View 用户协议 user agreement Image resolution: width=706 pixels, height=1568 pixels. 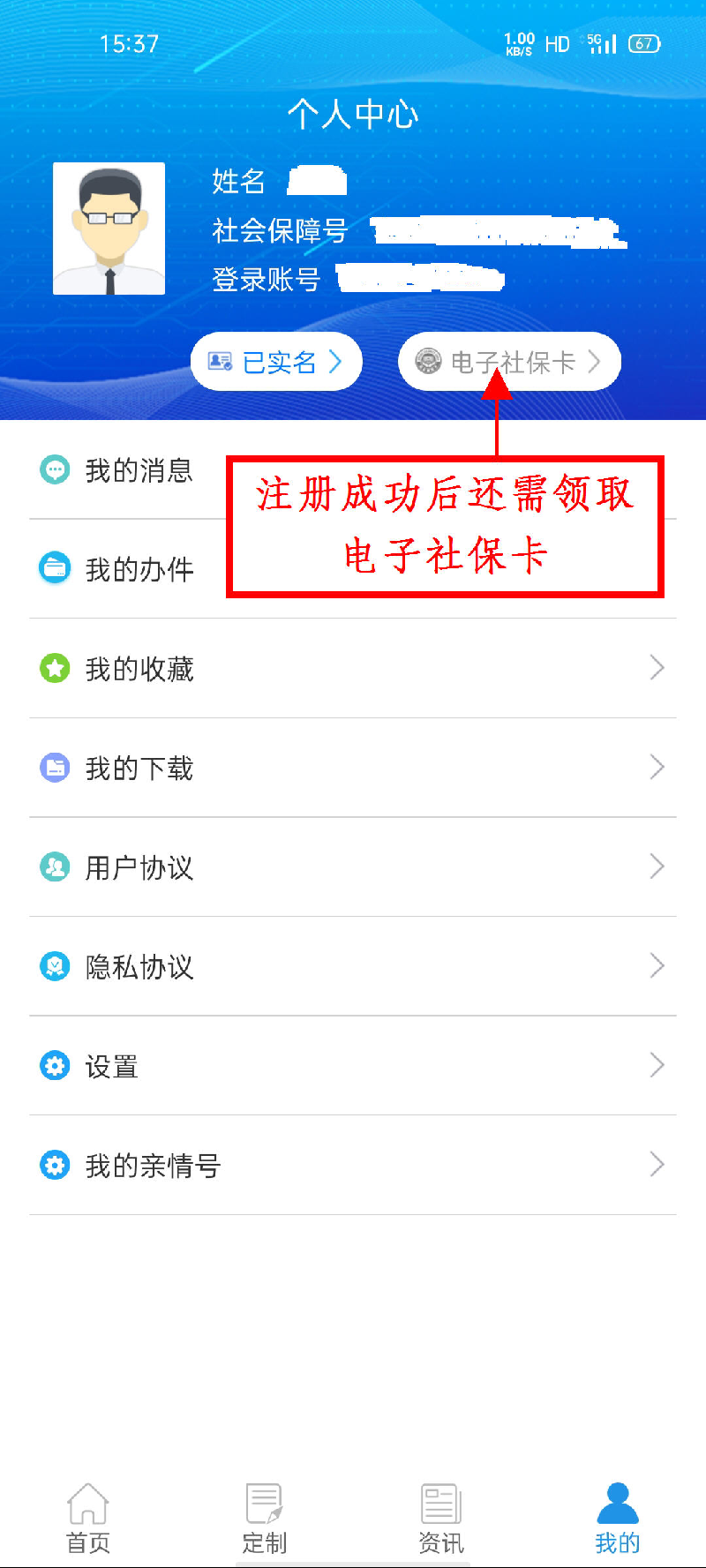353,867
